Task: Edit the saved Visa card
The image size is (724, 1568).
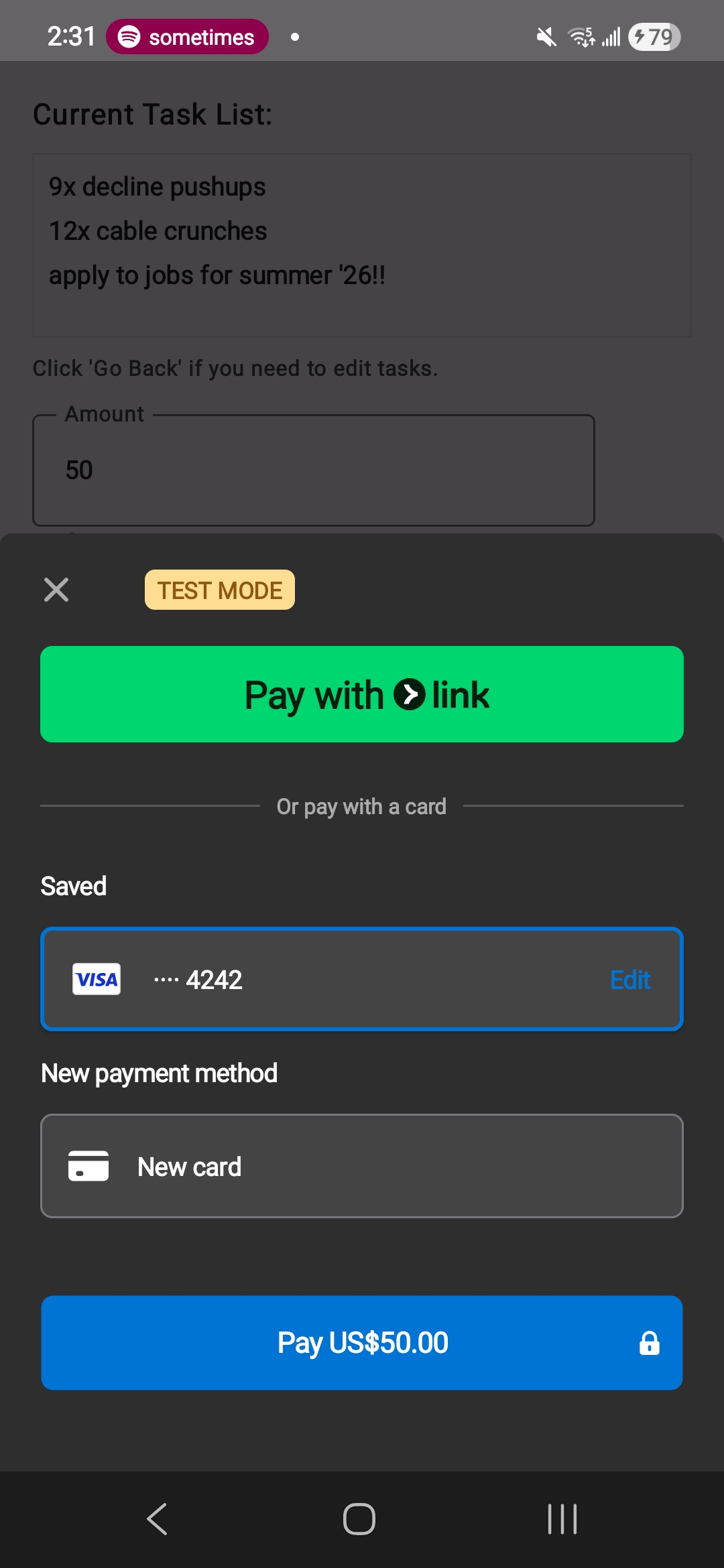Action: [x=629, y=980]
